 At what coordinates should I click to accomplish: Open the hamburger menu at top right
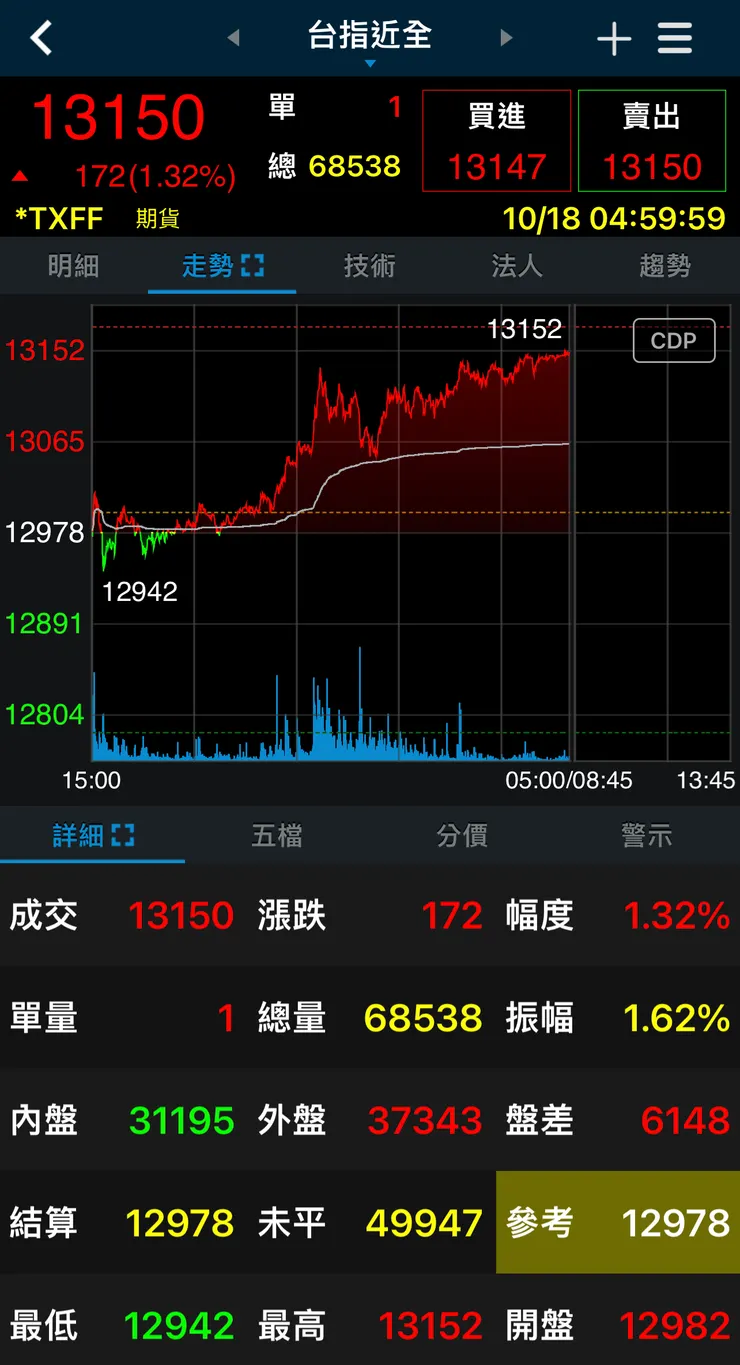[x=675, y=37]
